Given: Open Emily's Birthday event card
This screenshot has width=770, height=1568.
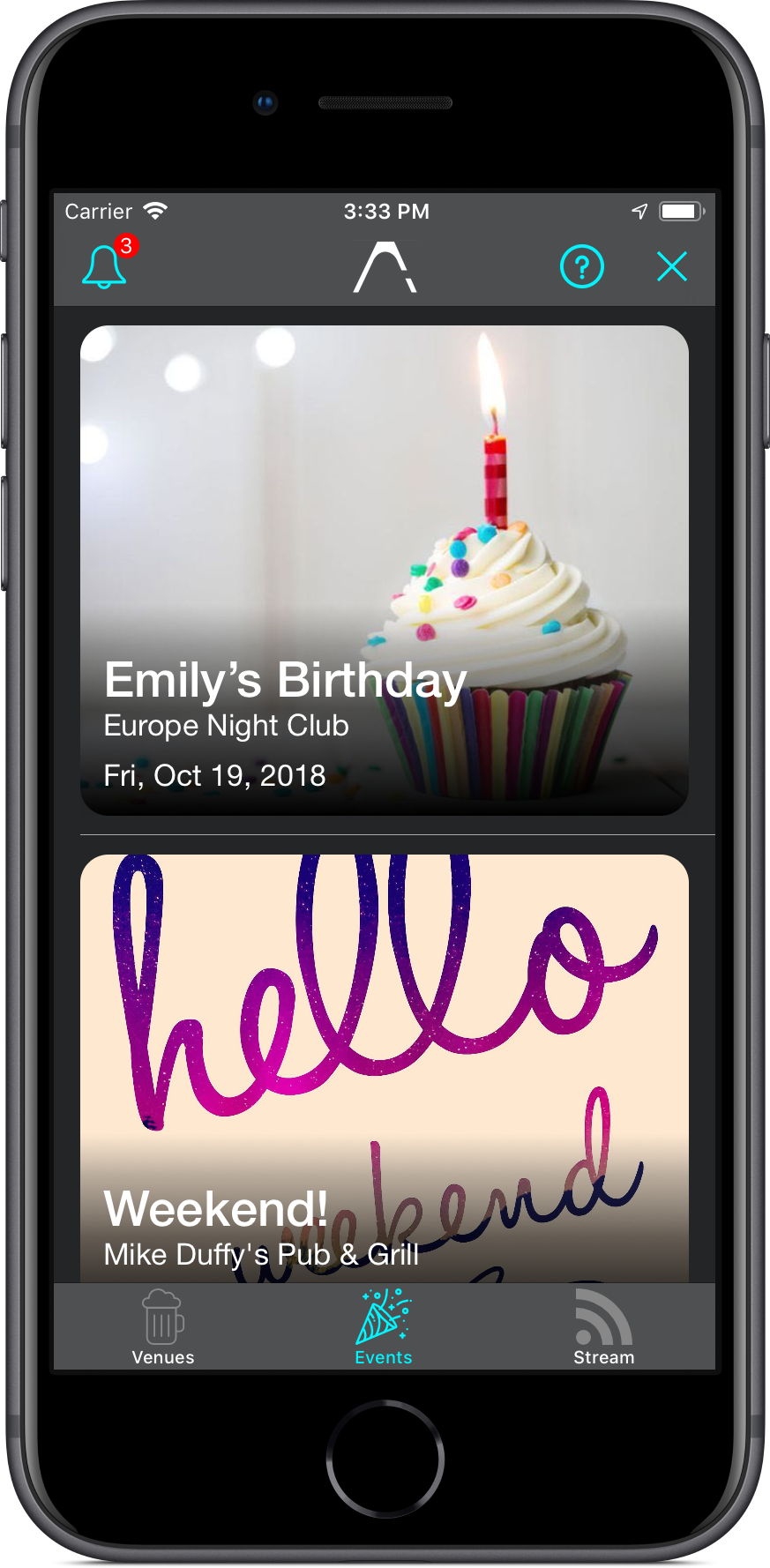Looking at the screenshot, I should 385,570.
